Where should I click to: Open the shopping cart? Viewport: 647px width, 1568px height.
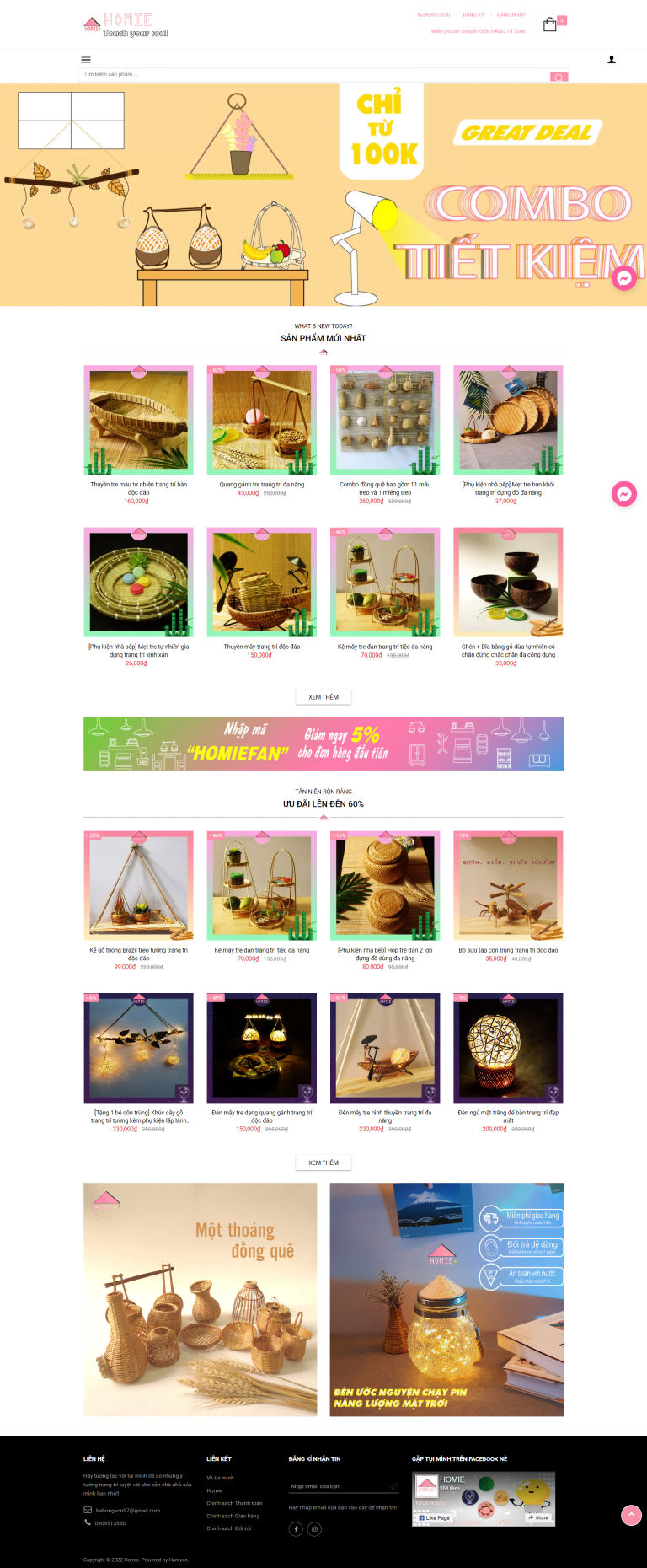(550, 24)
